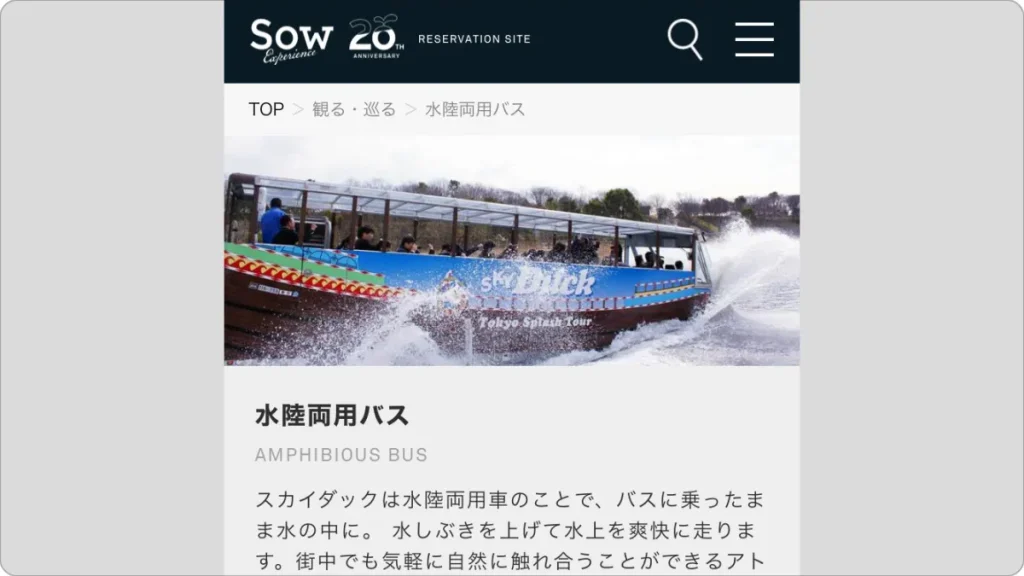The width and height of the screenshot is (1024, 576).
Task: Open the hamburger menu
Action: point(754,39)
